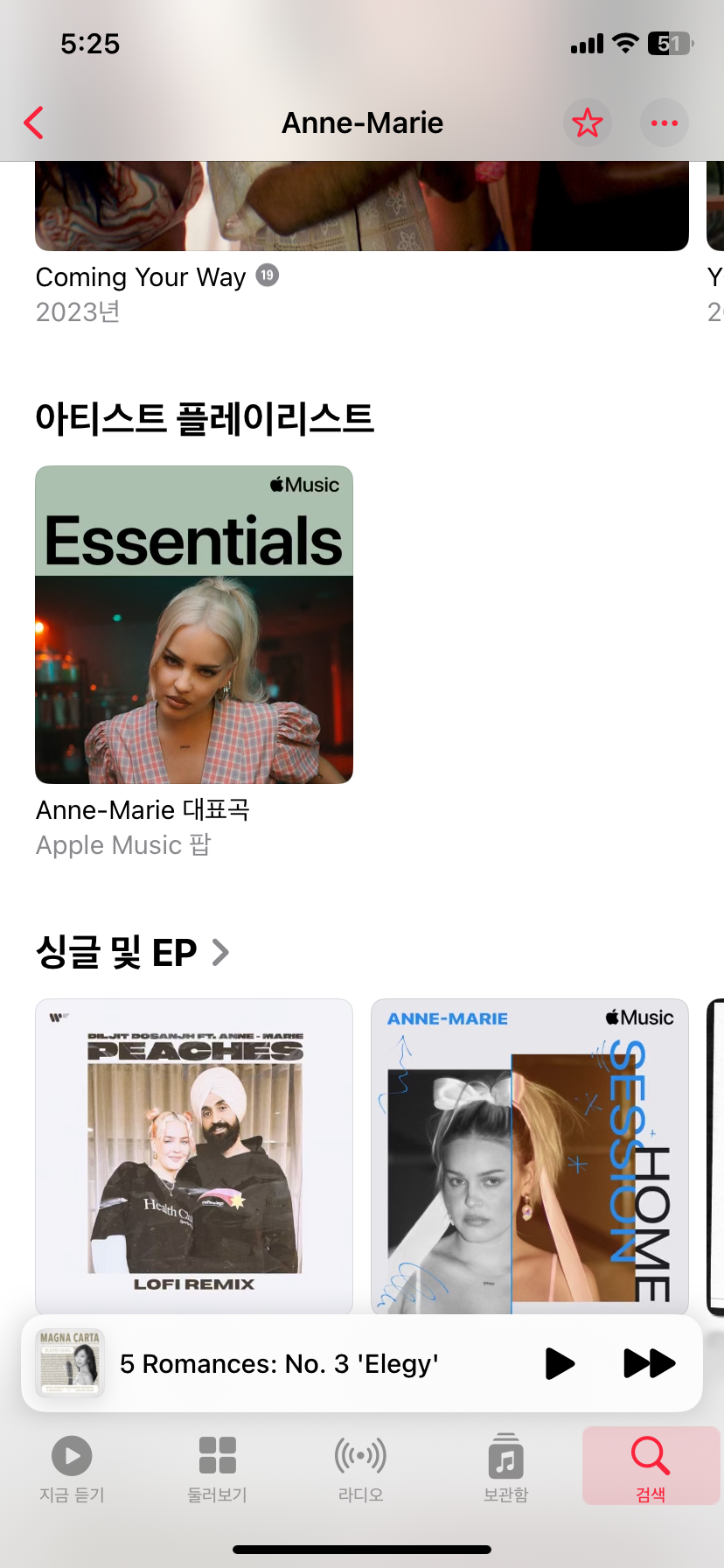Open Anne-Marie Home Session EP
724x1568 pixels.
point(529,1155)
